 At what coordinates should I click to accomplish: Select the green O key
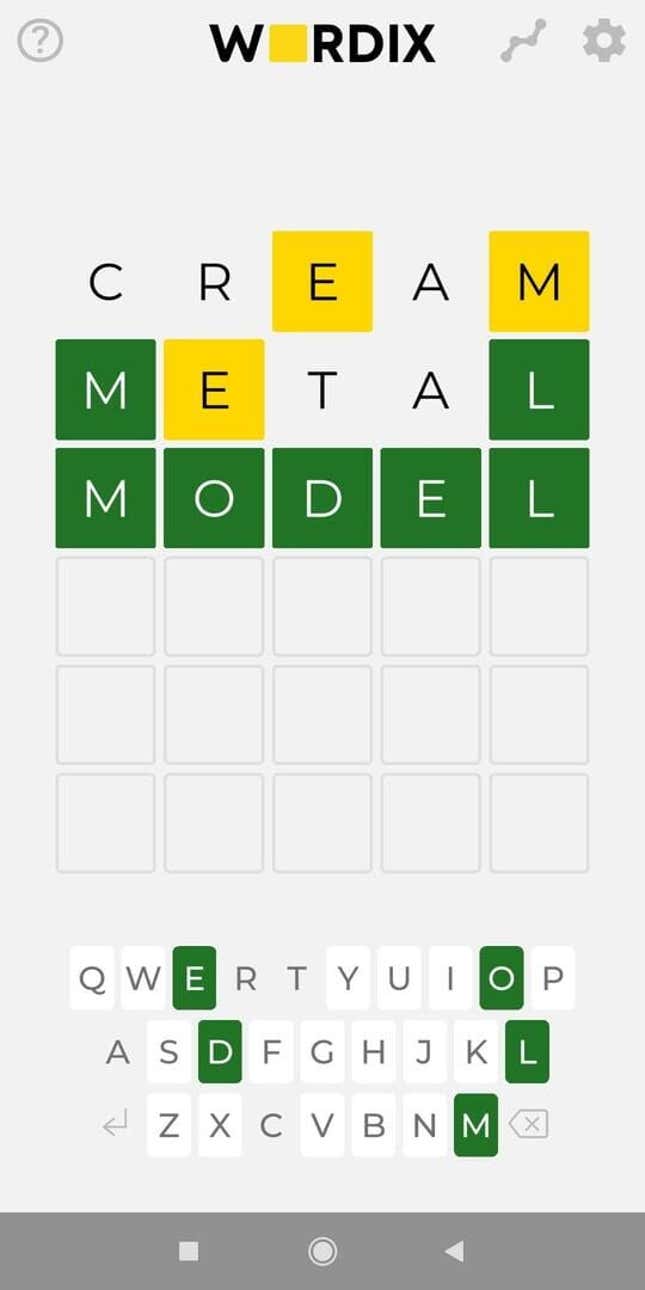(501, 978)
